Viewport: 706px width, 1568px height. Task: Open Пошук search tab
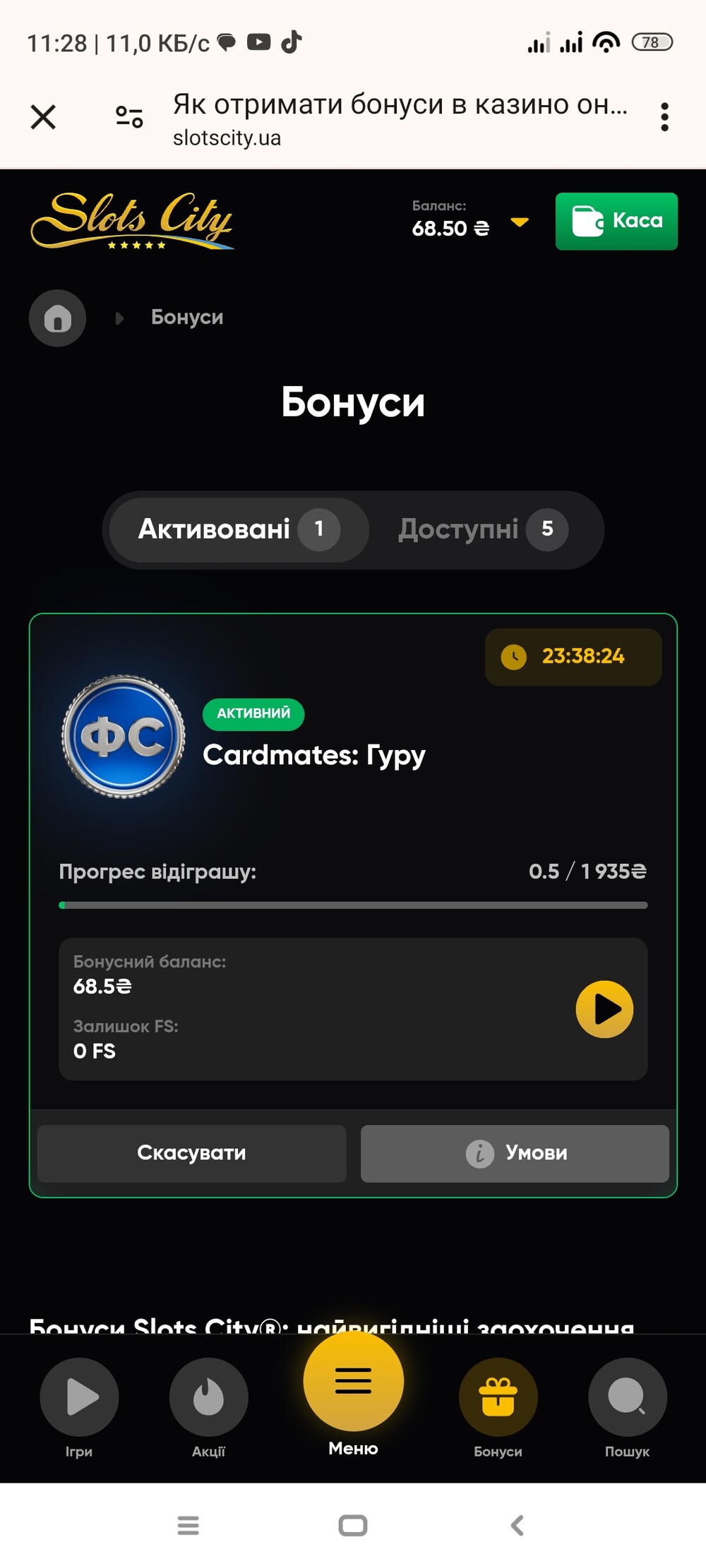627,1409
